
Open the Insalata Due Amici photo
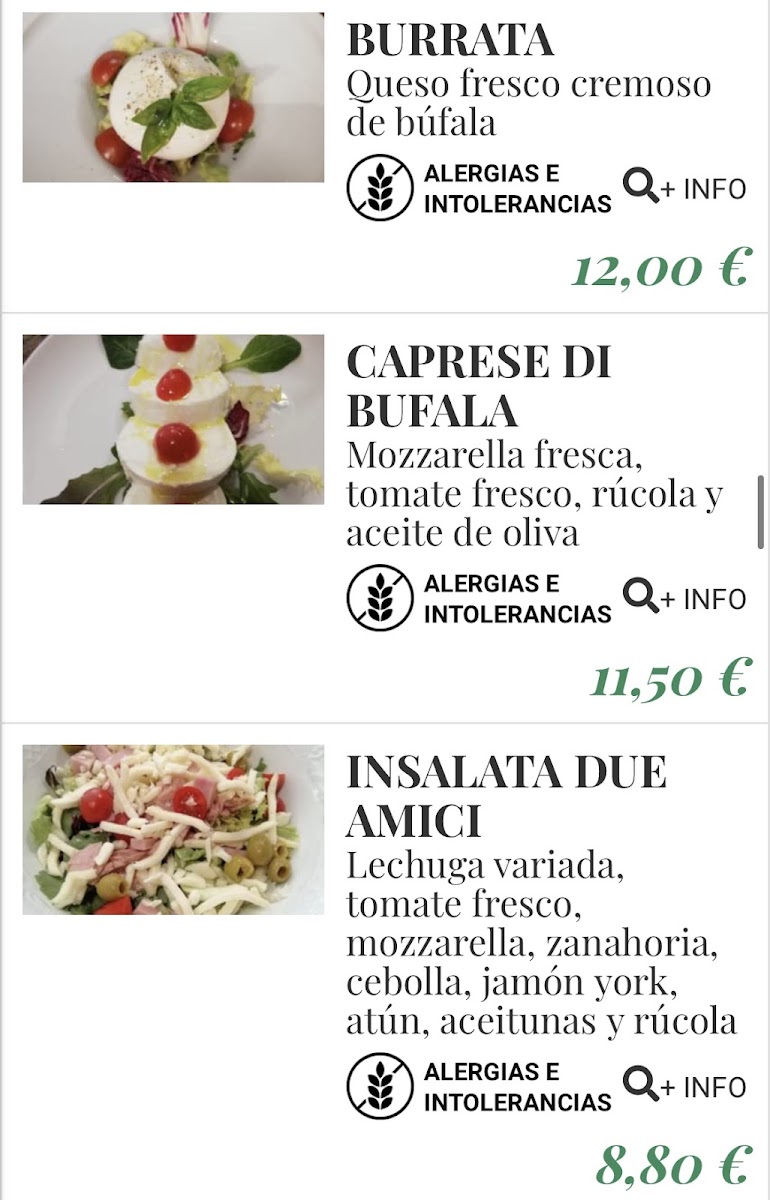[x=173, y=829]
